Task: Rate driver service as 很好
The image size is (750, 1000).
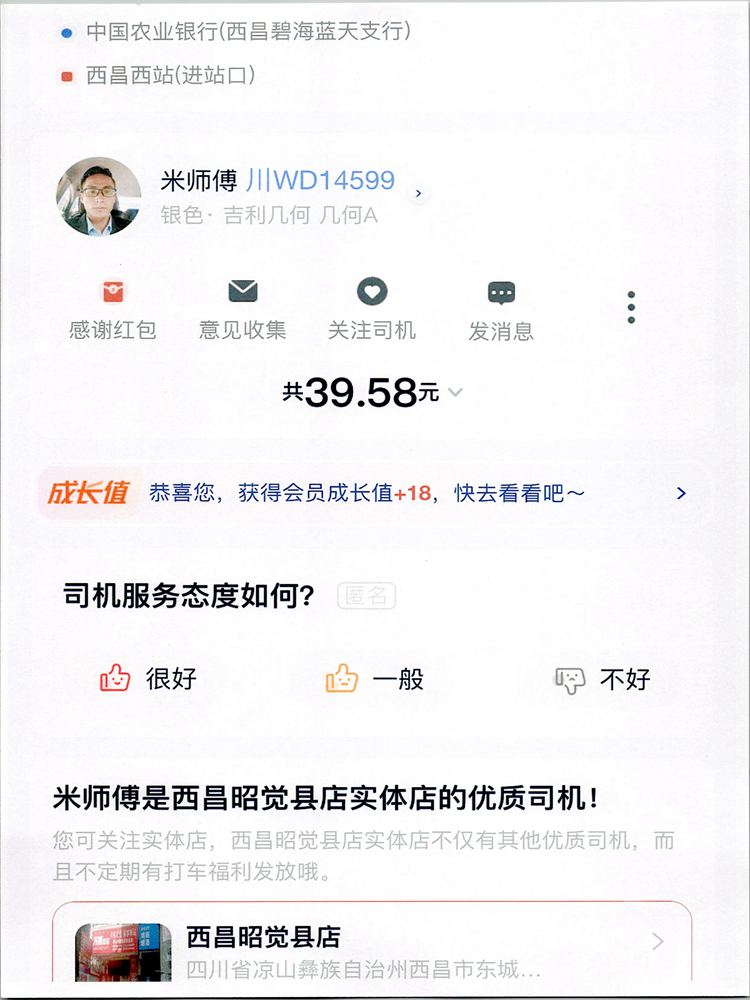Action: [148, 679]
